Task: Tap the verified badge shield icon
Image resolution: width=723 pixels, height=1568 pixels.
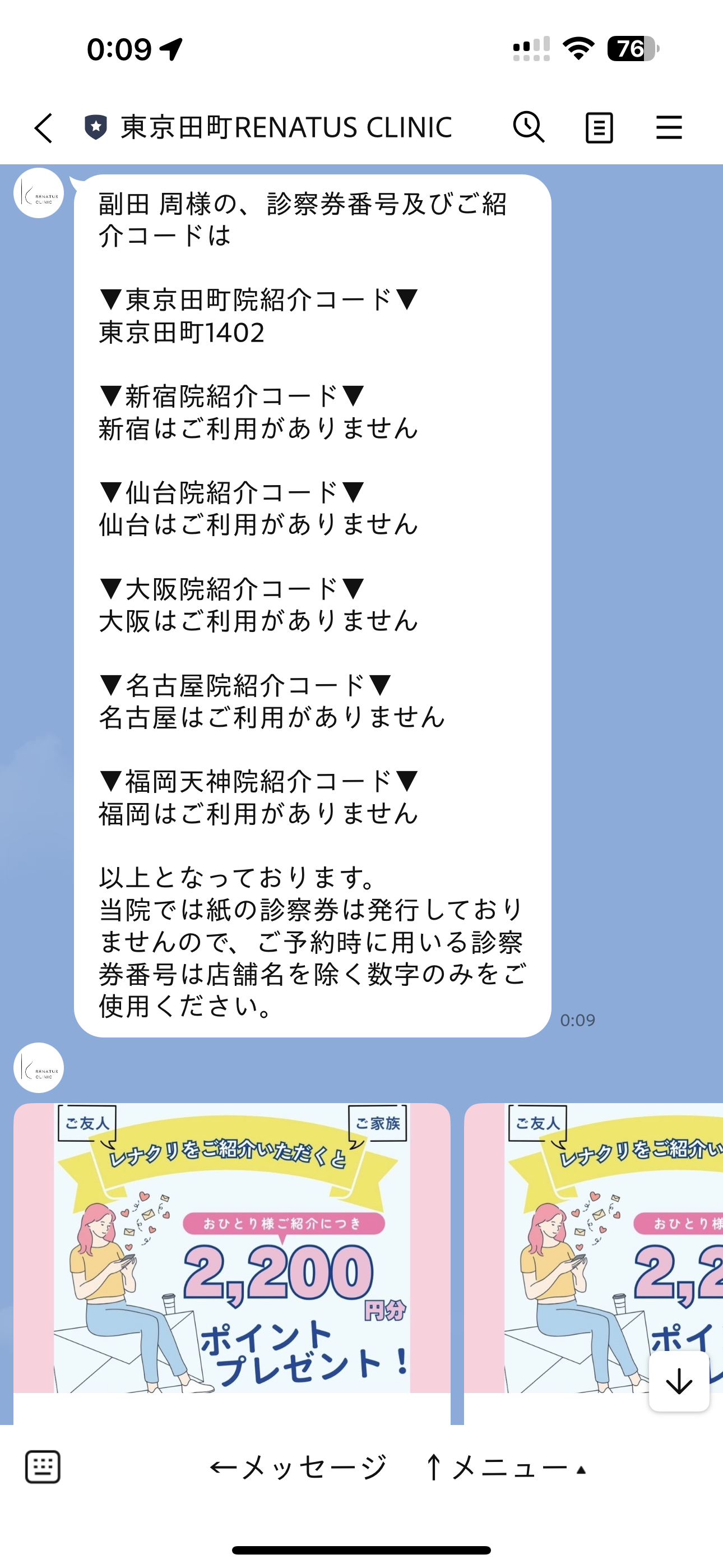Action: click(x=95, y=127)
